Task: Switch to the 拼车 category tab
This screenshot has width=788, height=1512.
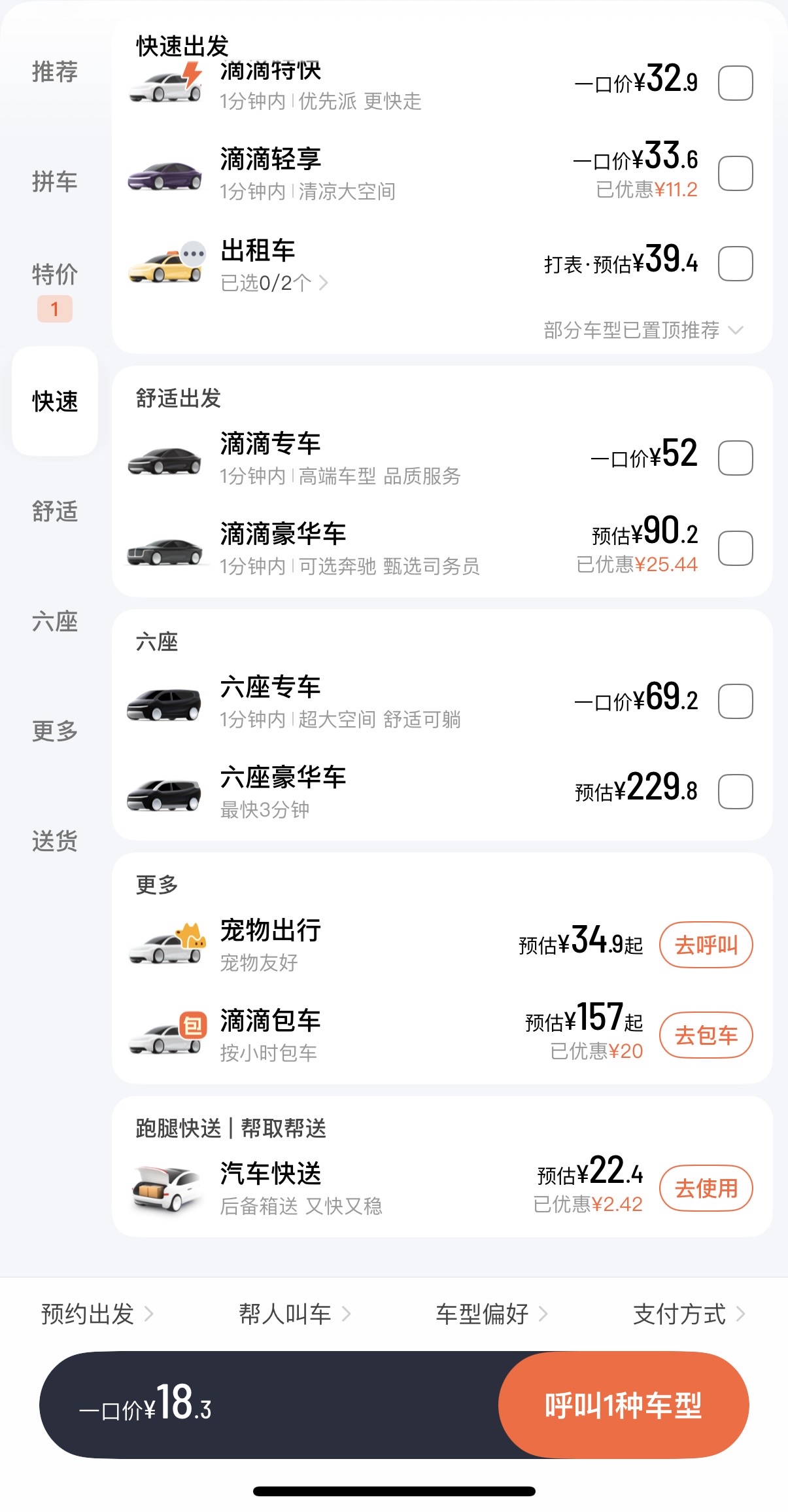Action: tap(55, 181)
